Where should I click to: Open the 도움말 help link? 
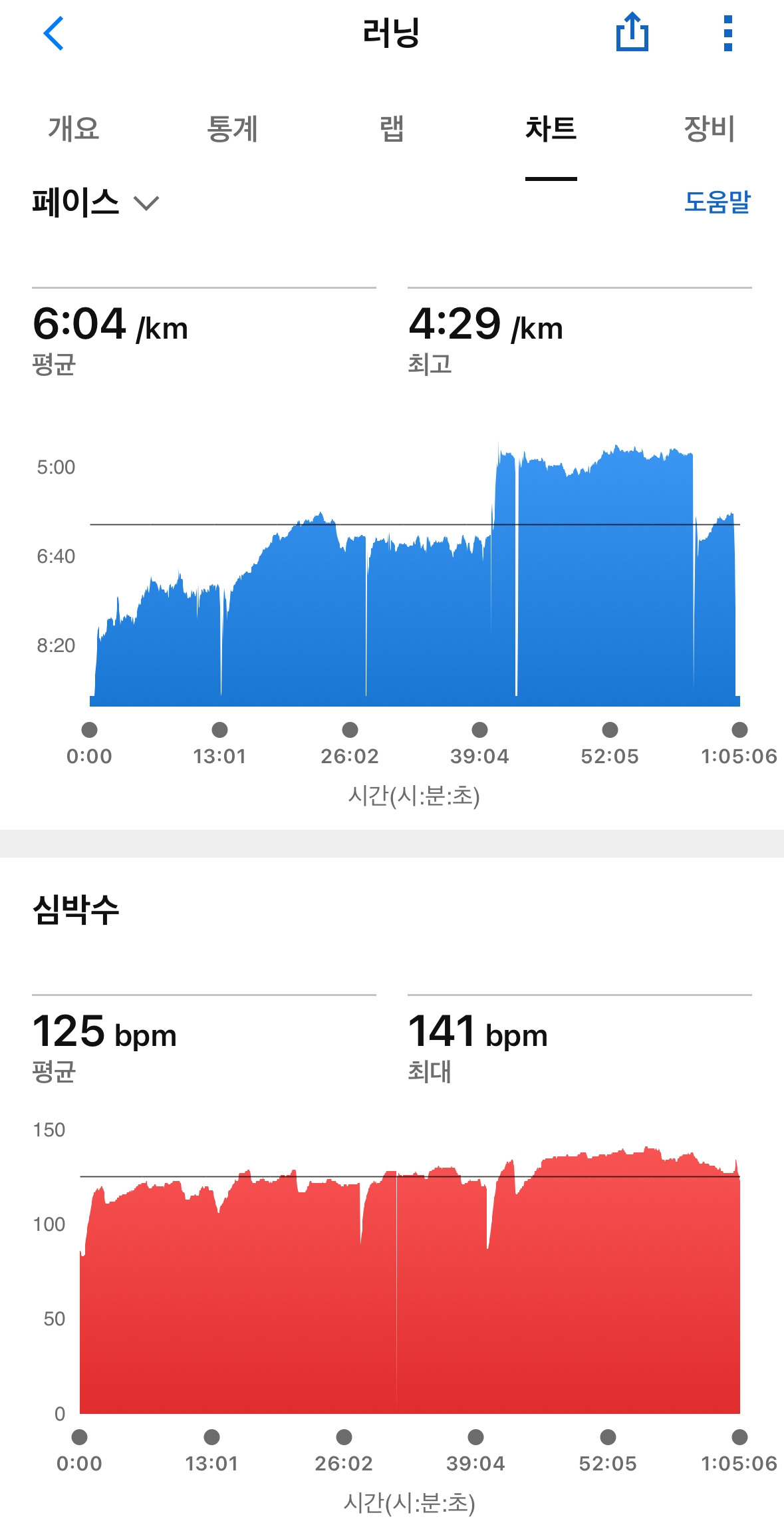(717, 202)
